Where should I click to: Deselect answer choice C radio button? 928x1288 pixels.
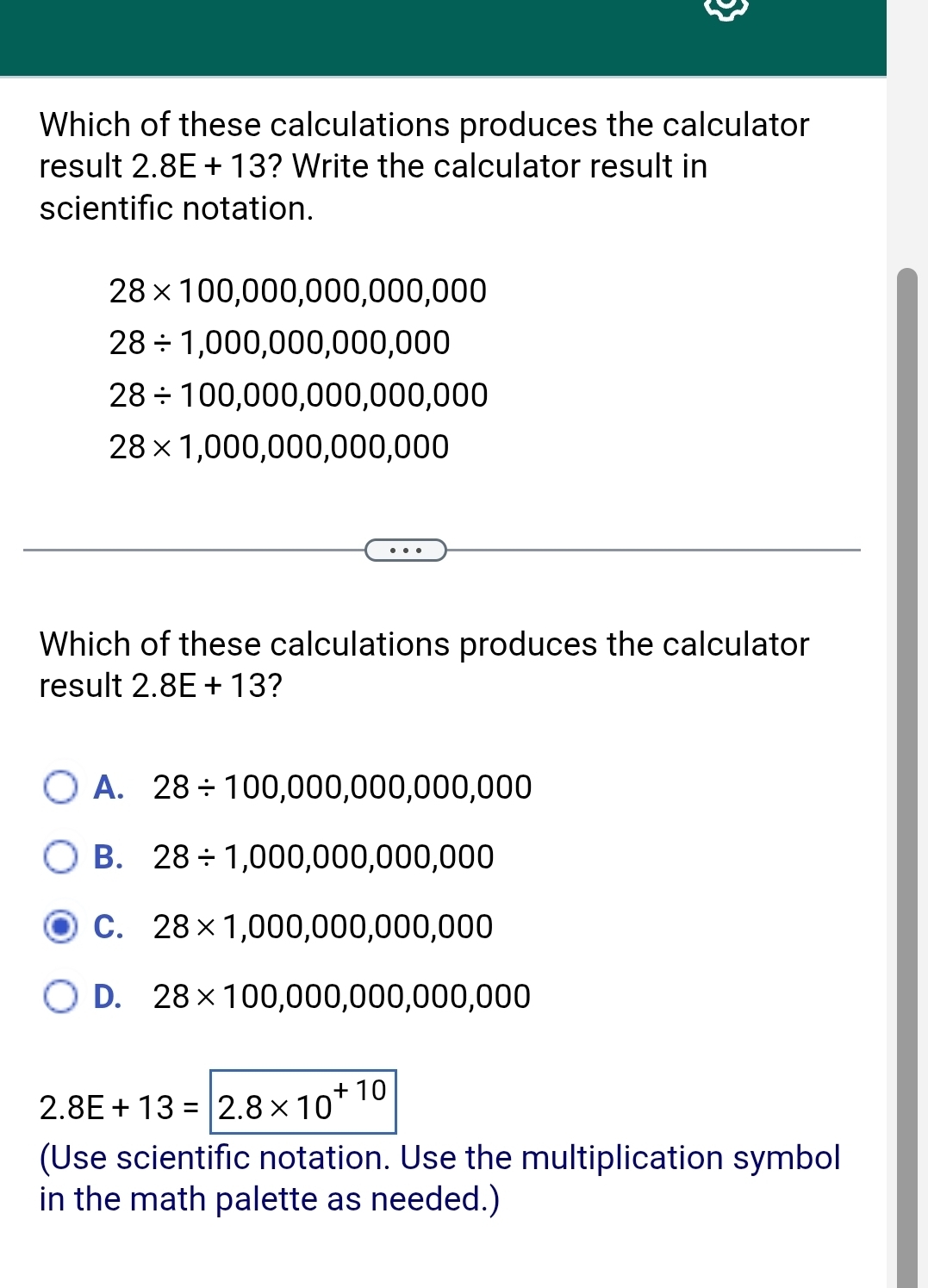59,927
